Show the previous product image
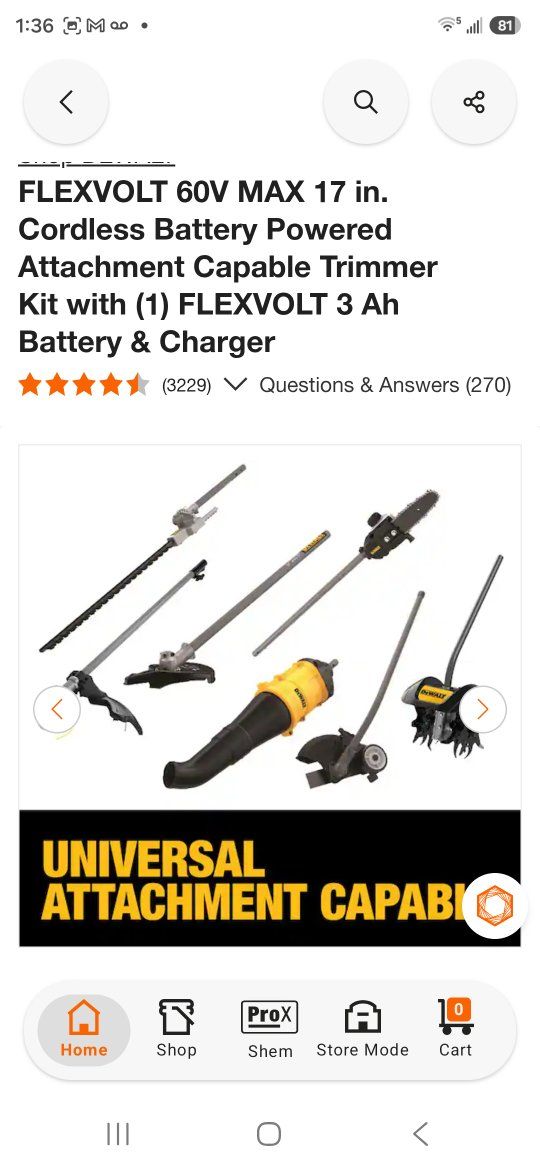The width and height of the screenshot is (540, 1170). tap(57, 709)
